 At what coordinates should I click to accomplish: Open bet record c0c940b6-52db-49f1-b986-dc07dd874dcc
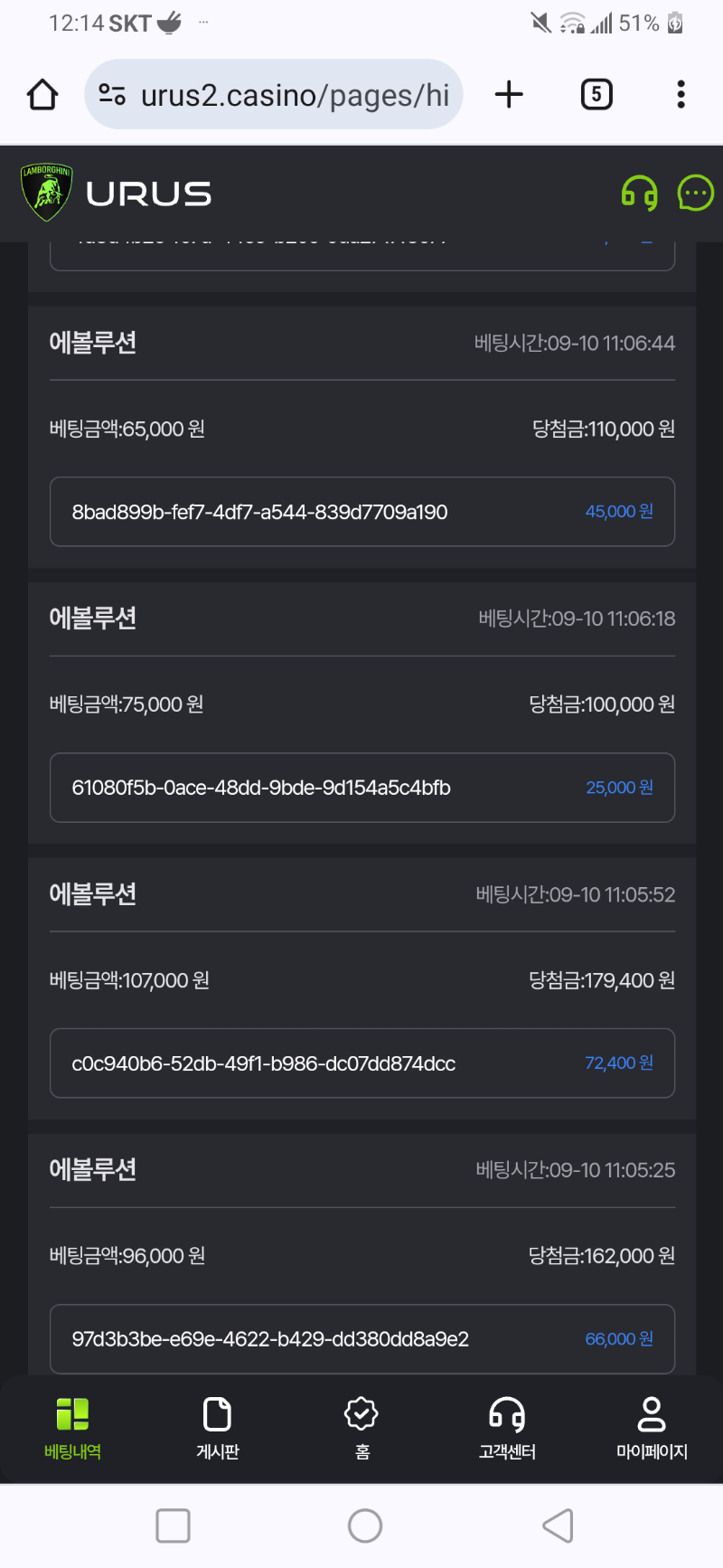point(362,1063)
